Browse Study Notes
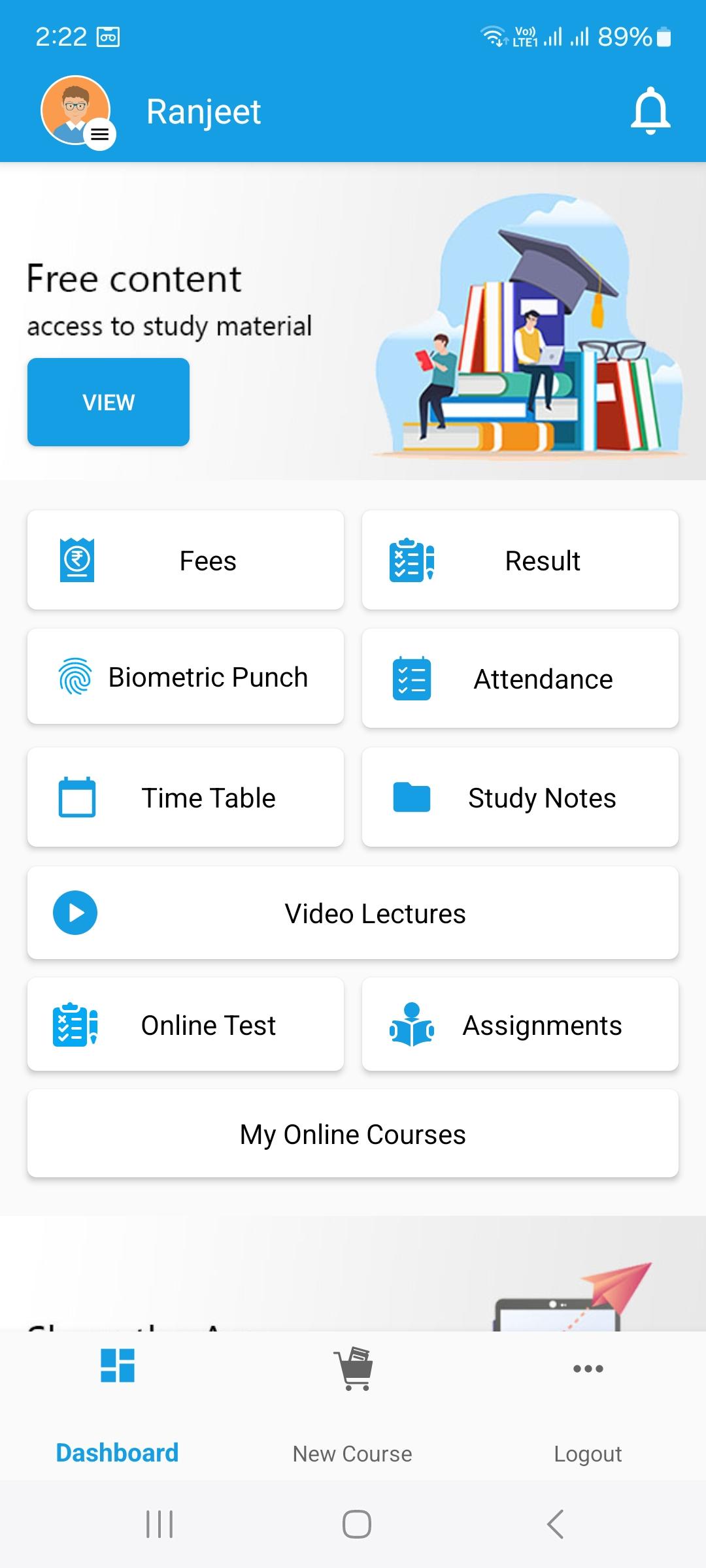 520,797
